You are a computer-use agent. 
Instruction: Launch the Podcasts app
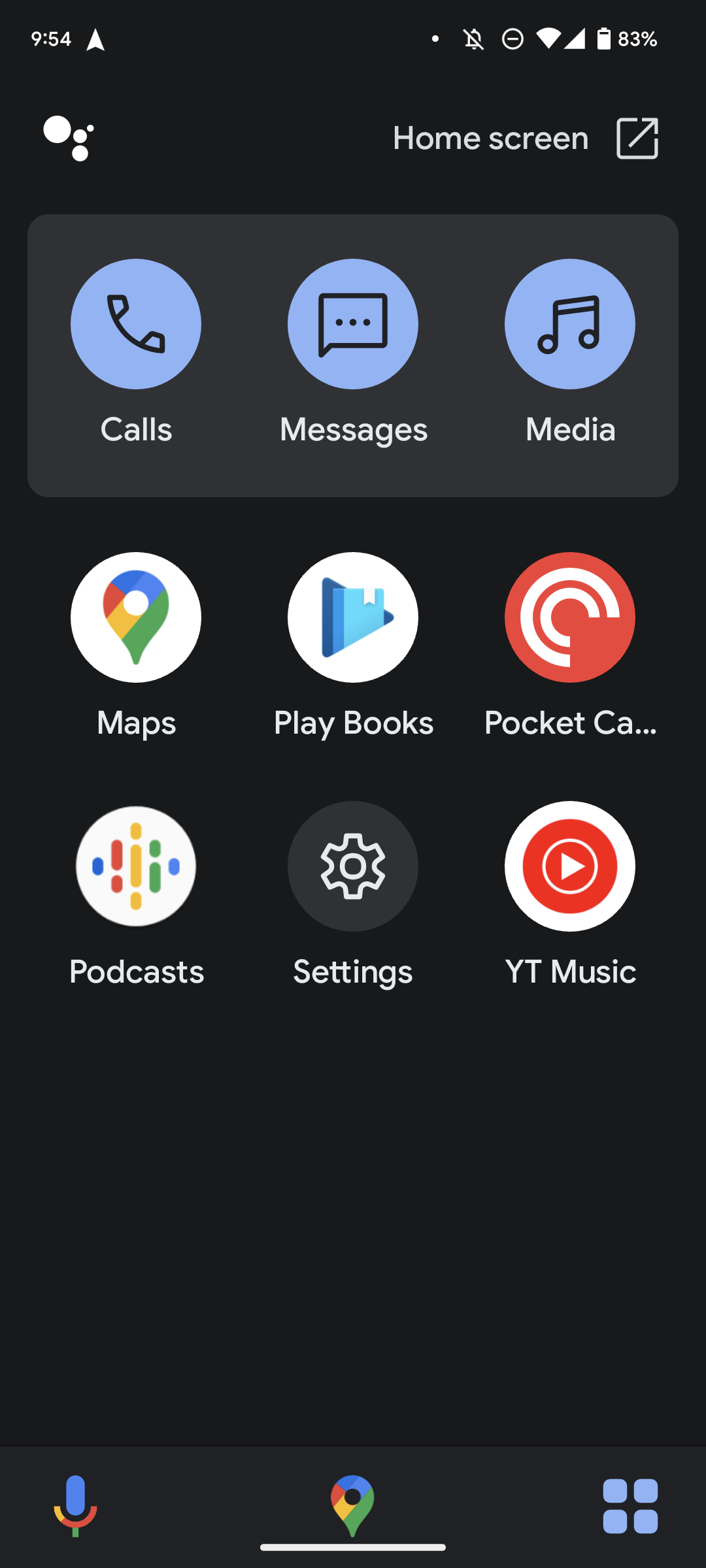[x=136, y=866]
